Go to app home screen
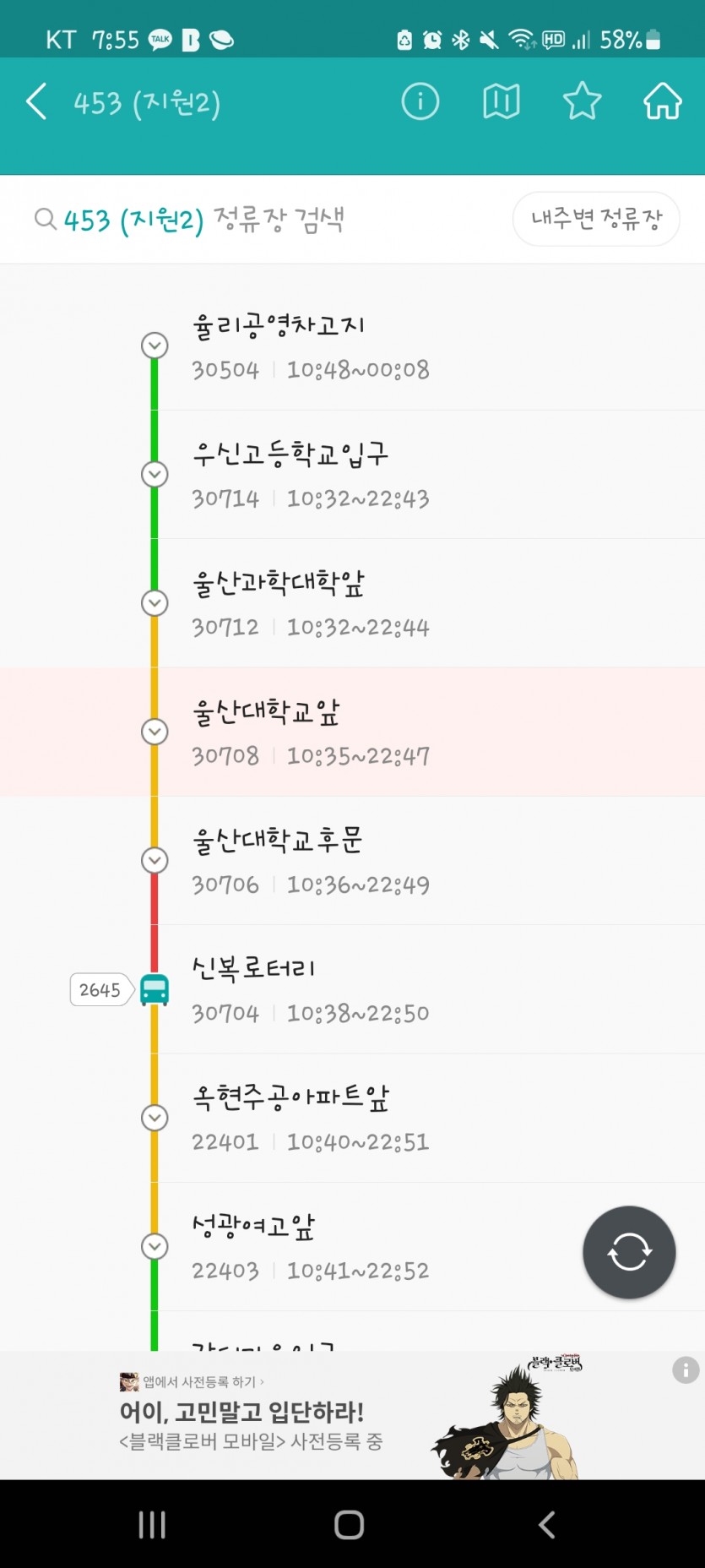 point(662,102)
